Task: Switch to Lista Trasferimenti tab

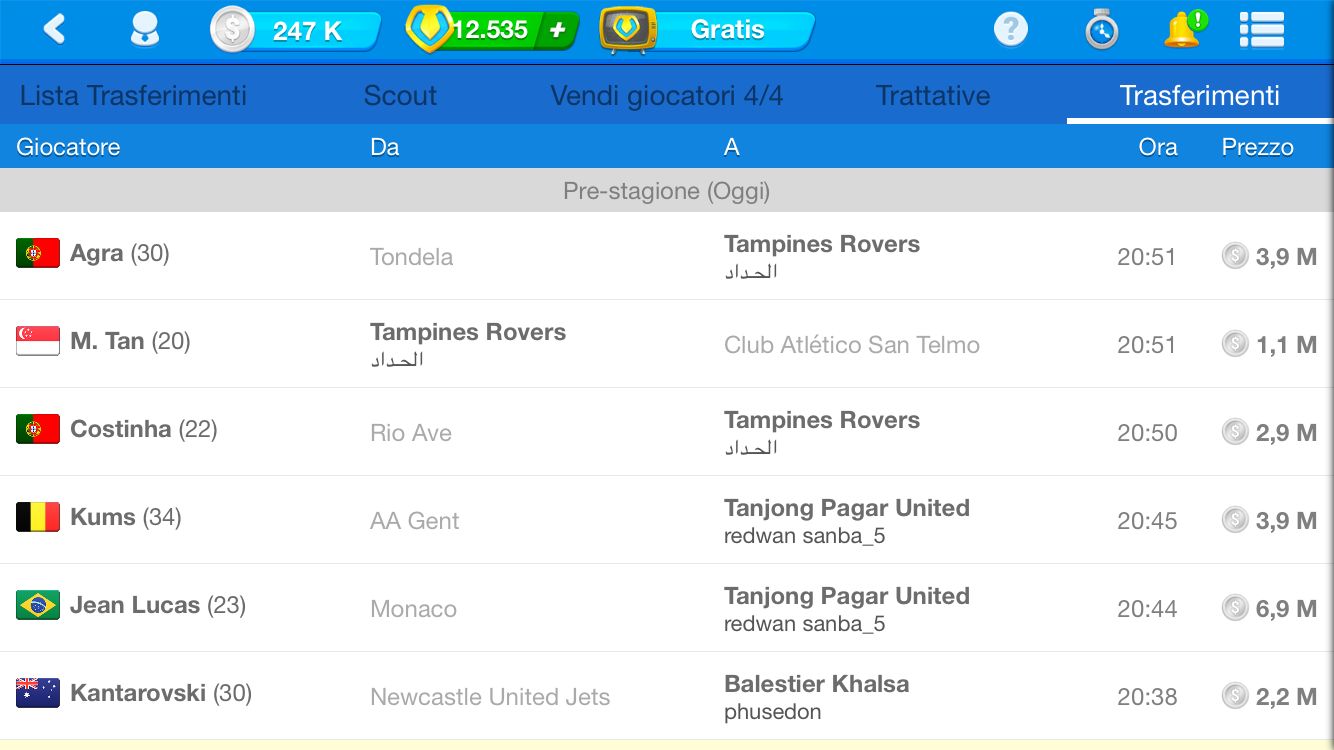Action: 133,96
